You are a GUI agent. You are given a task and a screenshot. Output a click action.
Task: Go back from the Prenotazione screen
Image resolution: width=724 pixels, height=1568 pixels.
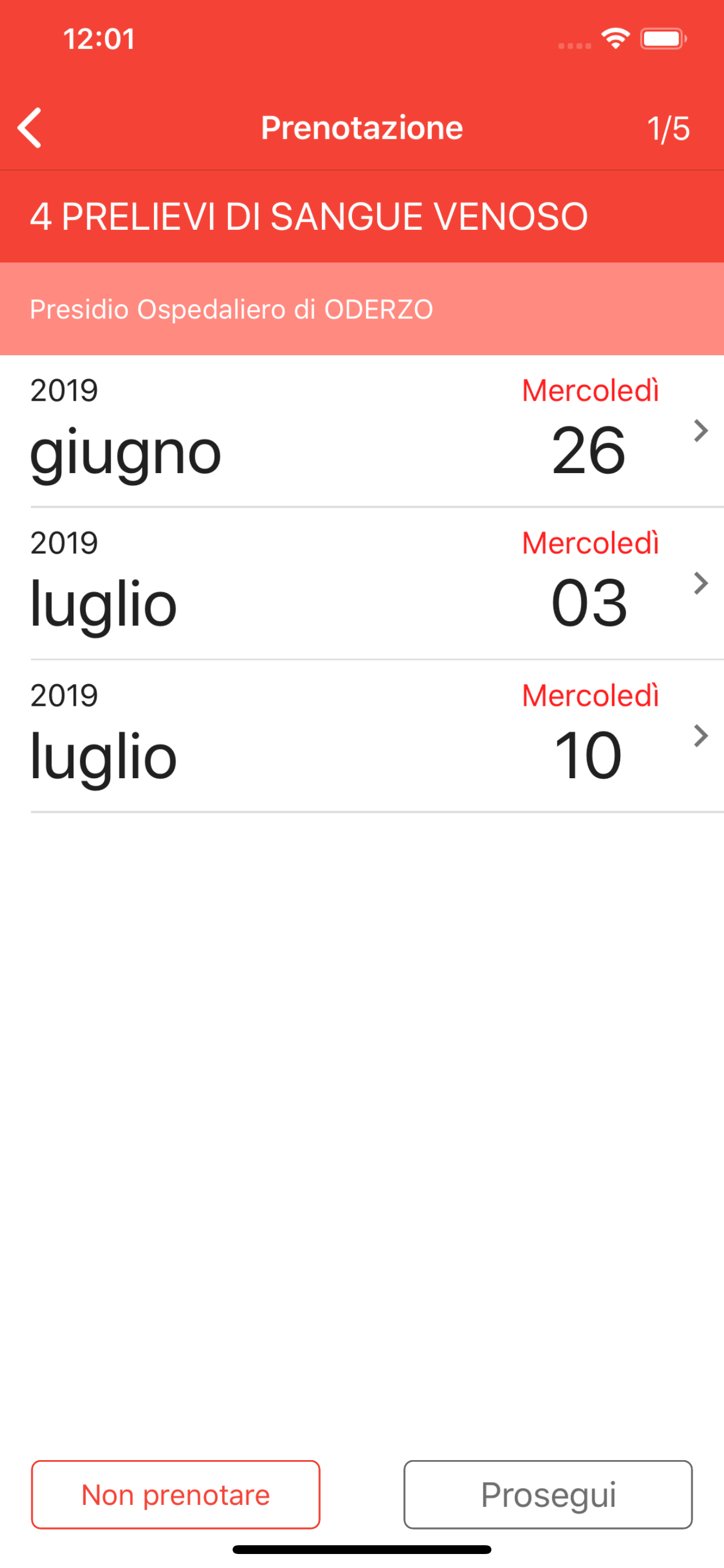click(x=30, y=128)
